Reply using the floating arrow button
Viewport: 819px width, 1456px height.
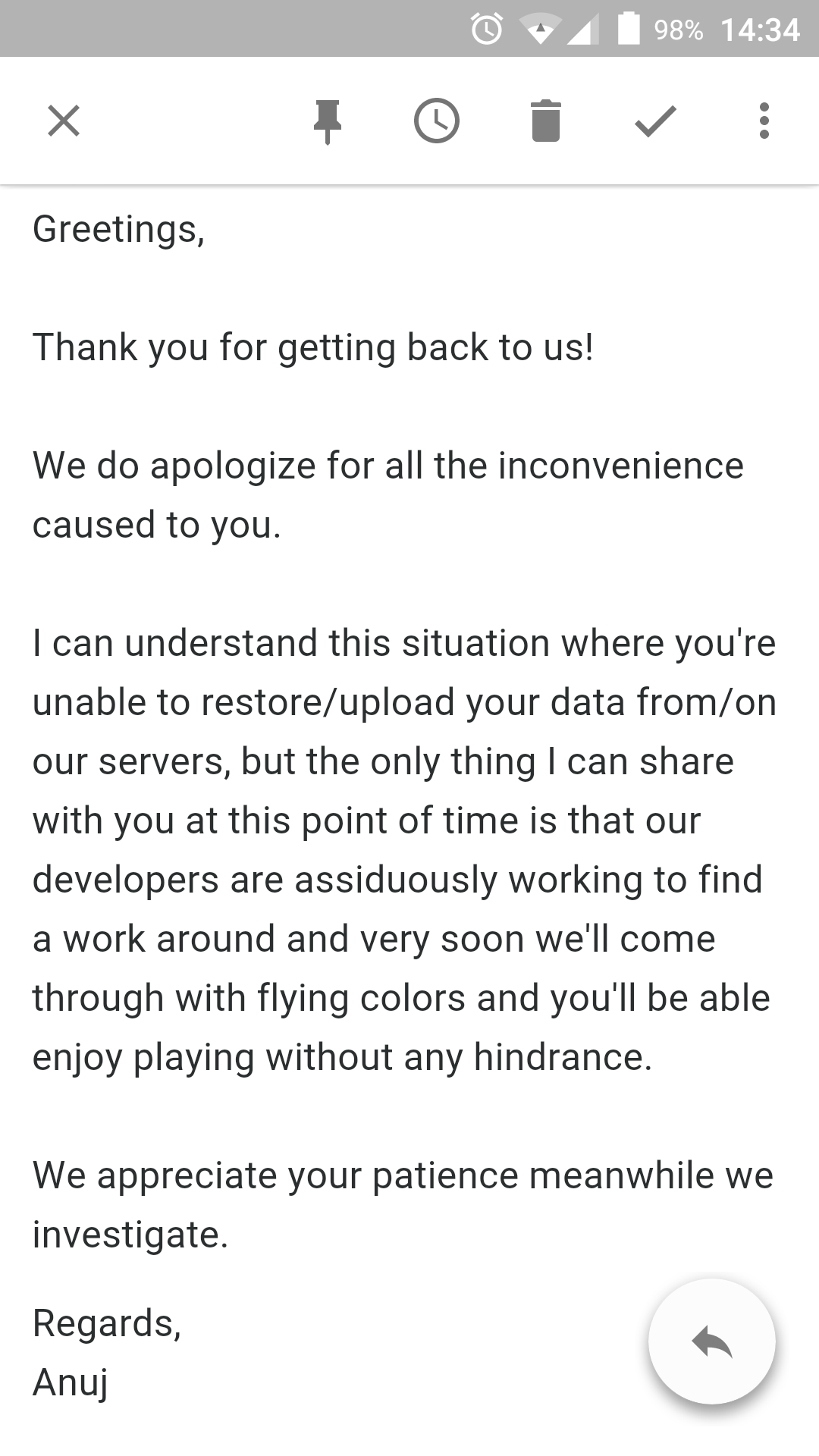712,1342
